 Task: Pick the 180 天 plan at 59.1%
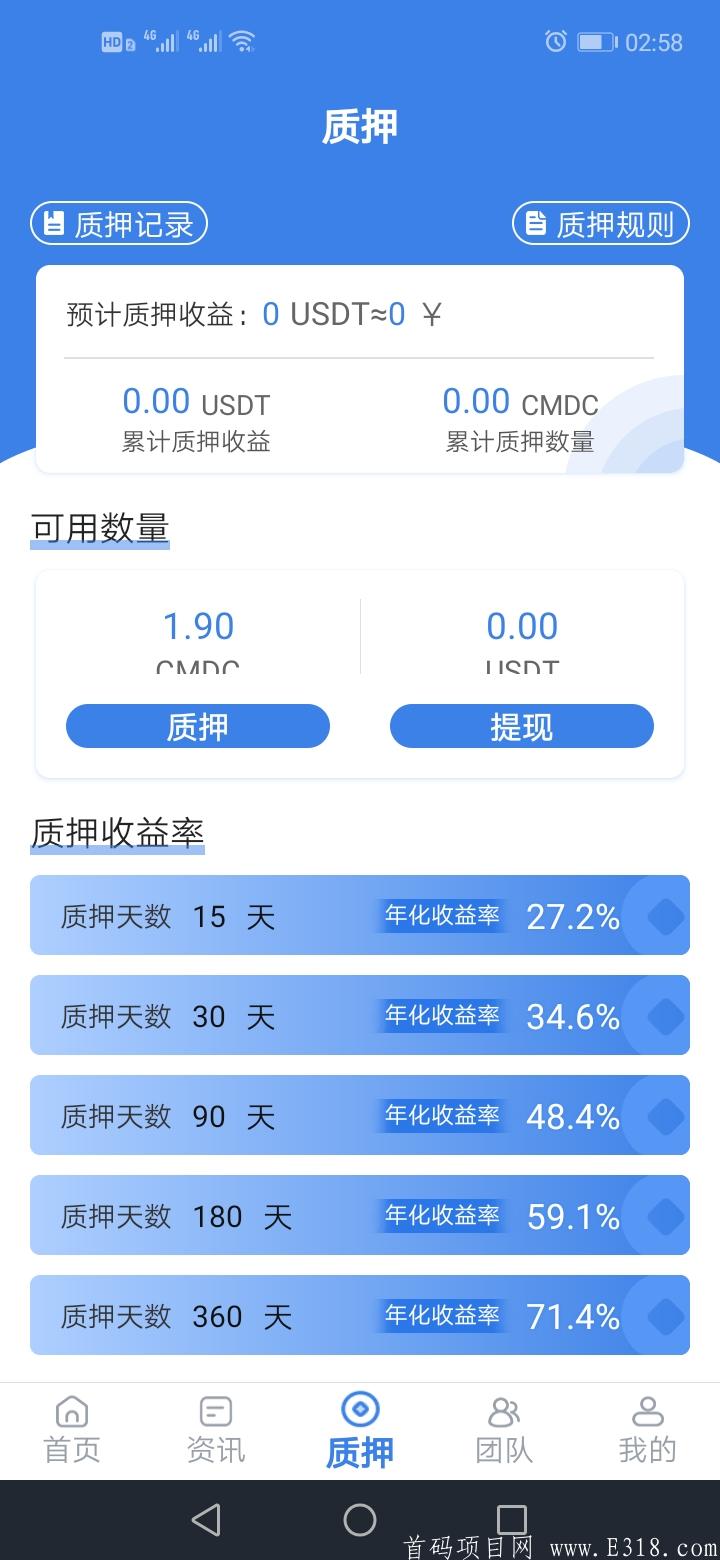[360, 1215]
